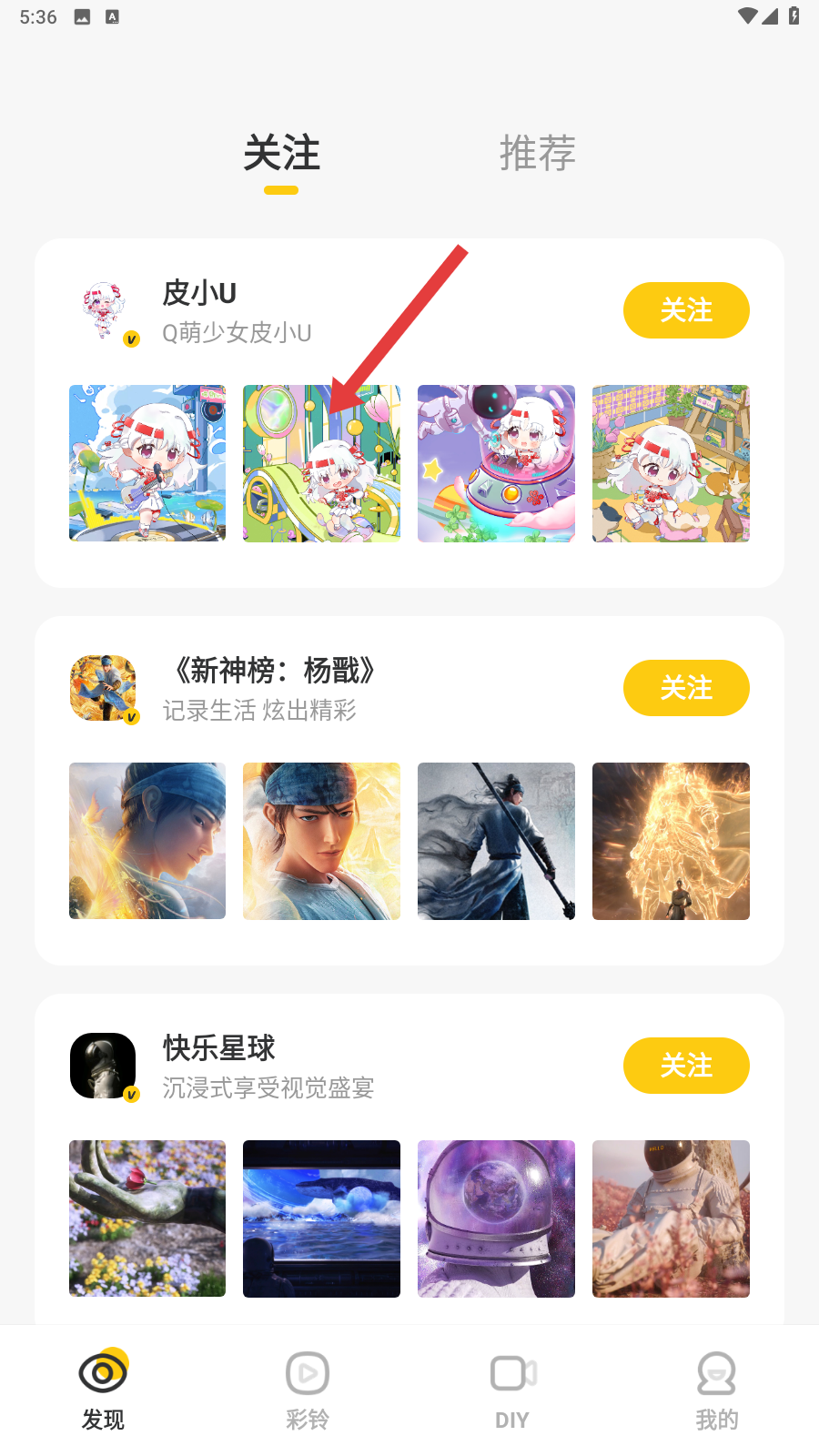This screenshot has height=1456, width=819.
Task: Select the 关注 top tab
Action: pos(281,153)
